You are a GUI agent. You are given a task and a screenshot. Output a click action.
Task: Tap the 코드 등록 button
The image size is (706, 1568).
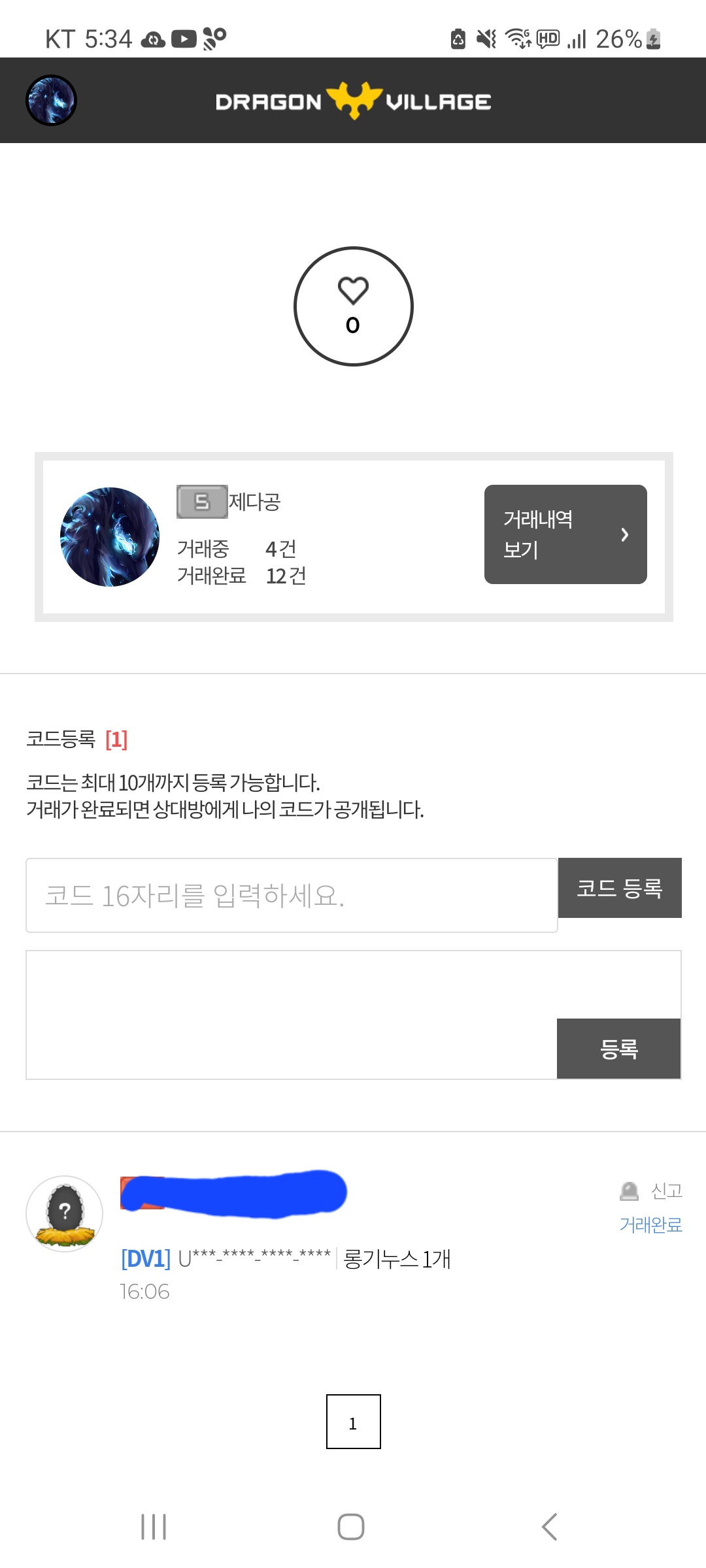point(620,888)
